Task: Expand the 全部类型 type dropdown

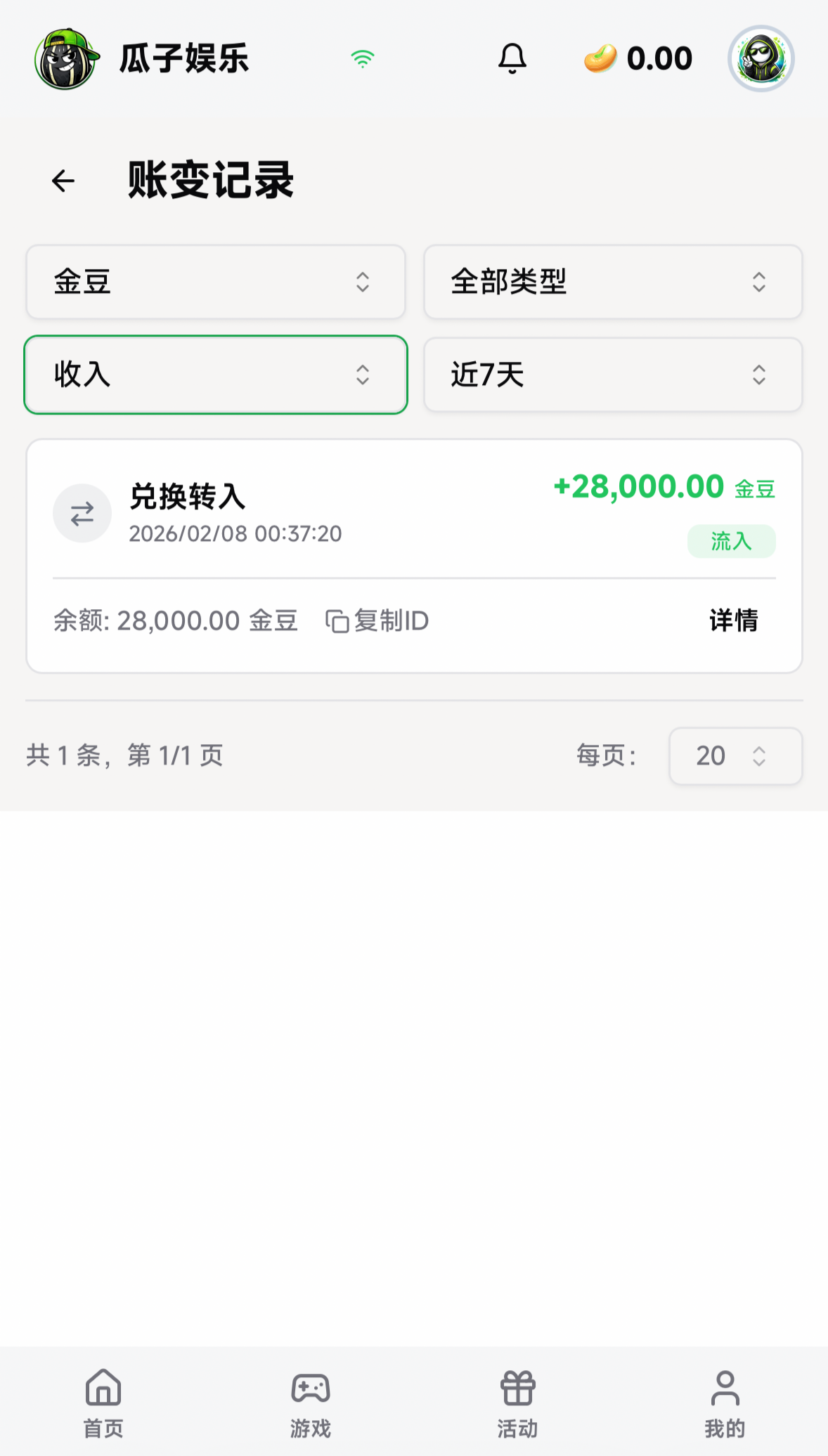Action: point(613,282)
